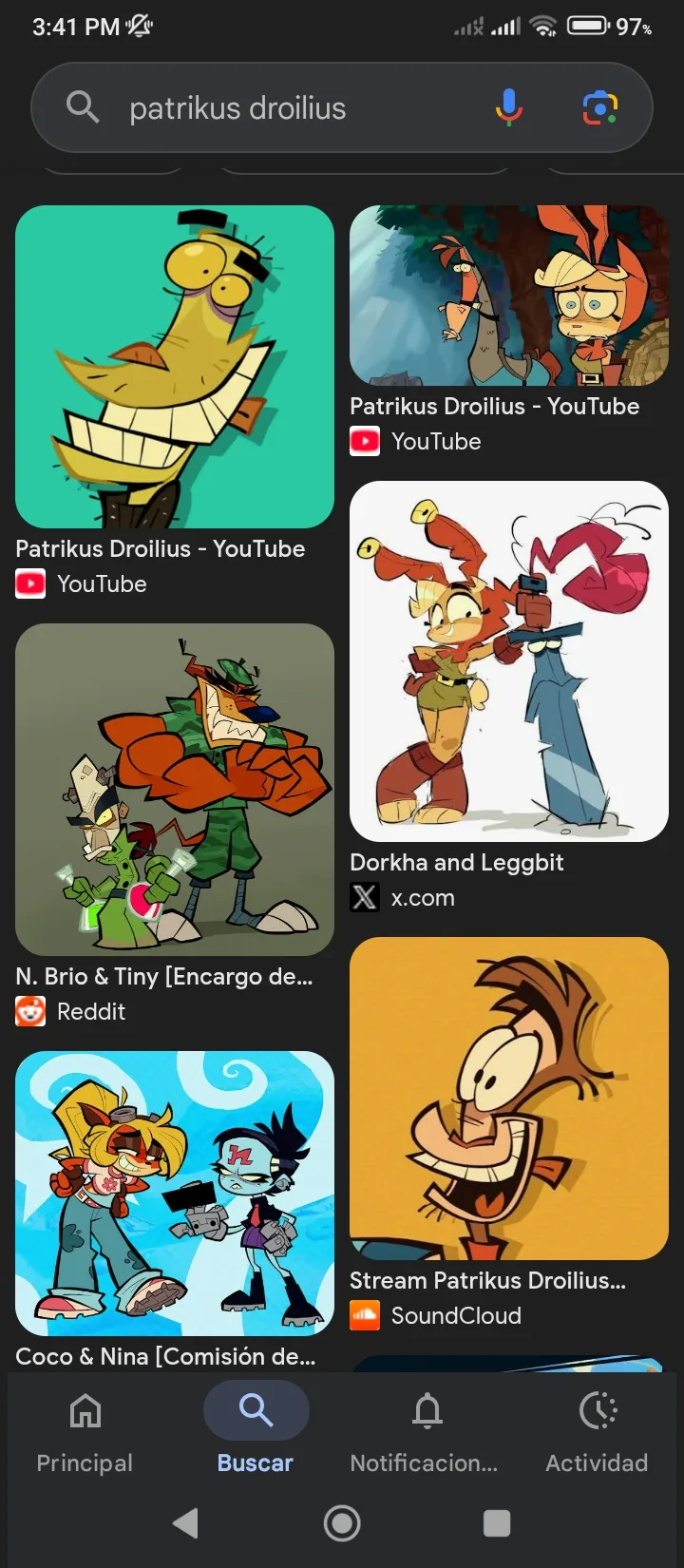
Task: Open the Dorkha and Leggbit image
Action: [x=509, y=661]
